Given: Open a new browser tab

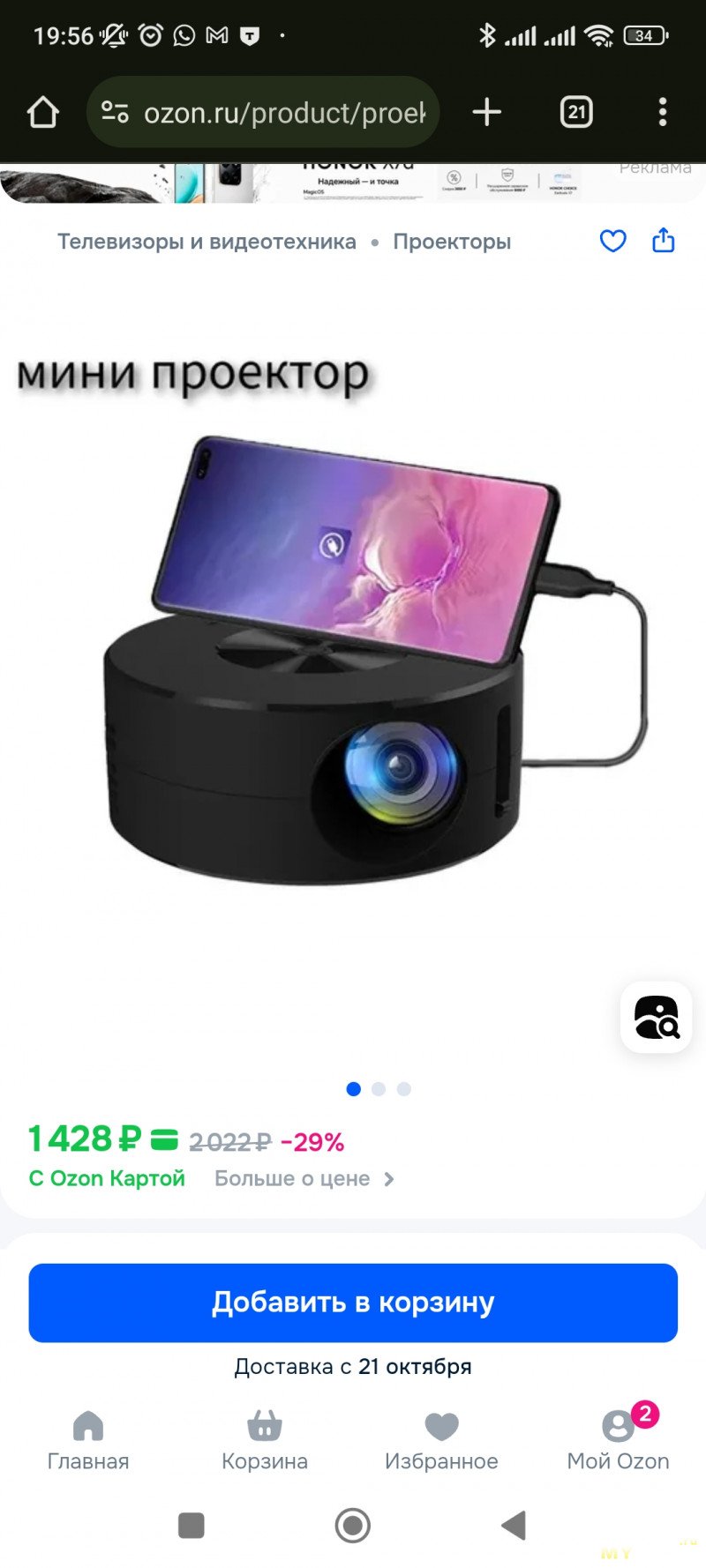Looking at the screenshot, I should (x=486, y=113).
